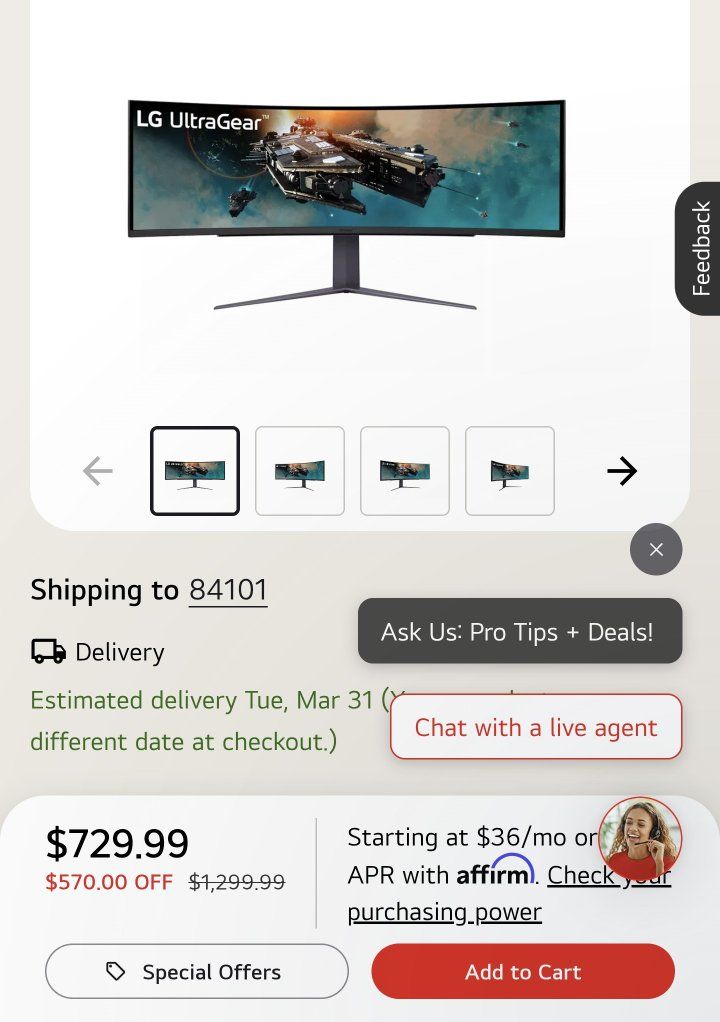
Task: Go to previous images with left arrow
Action: click(x=97, y=471)
